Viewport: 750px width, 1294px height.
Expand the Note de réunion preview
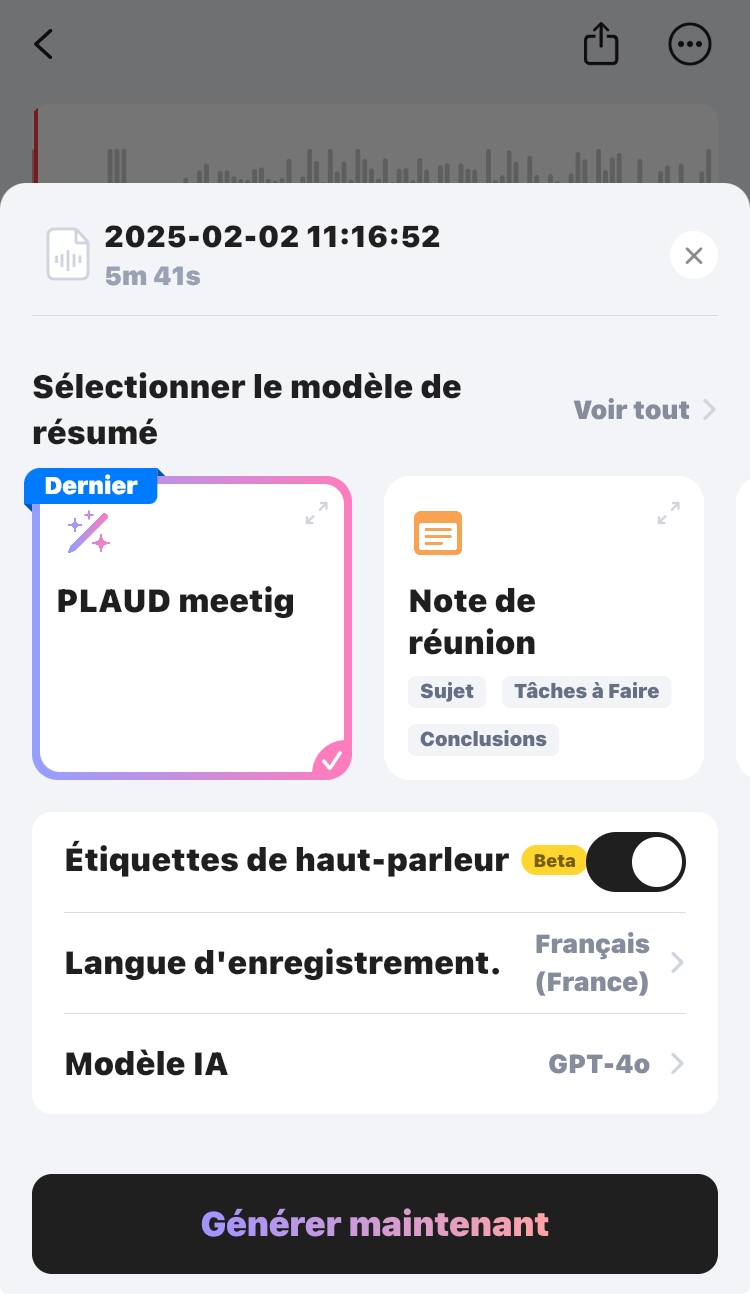point(668,514)
